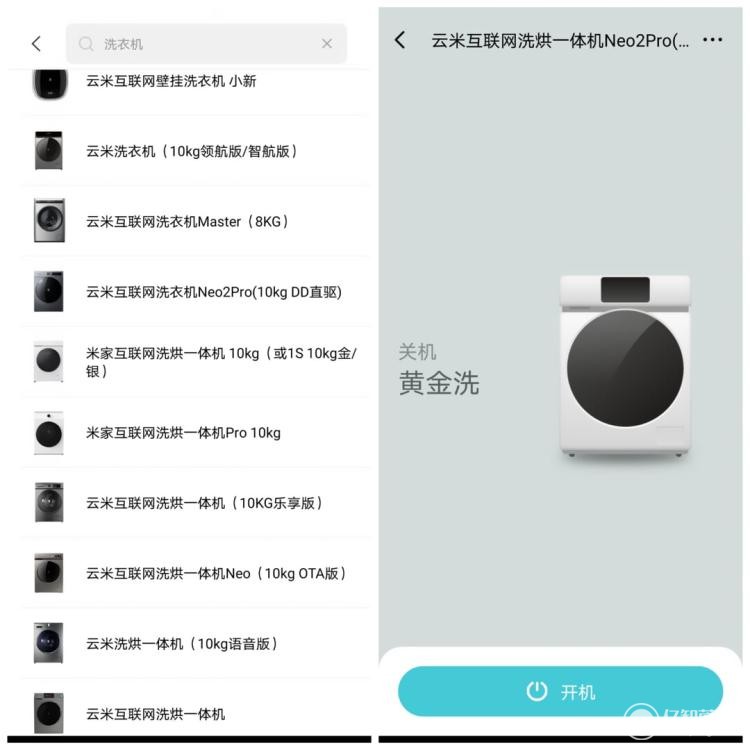Screen dimensions: 750x750
Task: Tap the 开机 power-on button
Action: [560, 691]
